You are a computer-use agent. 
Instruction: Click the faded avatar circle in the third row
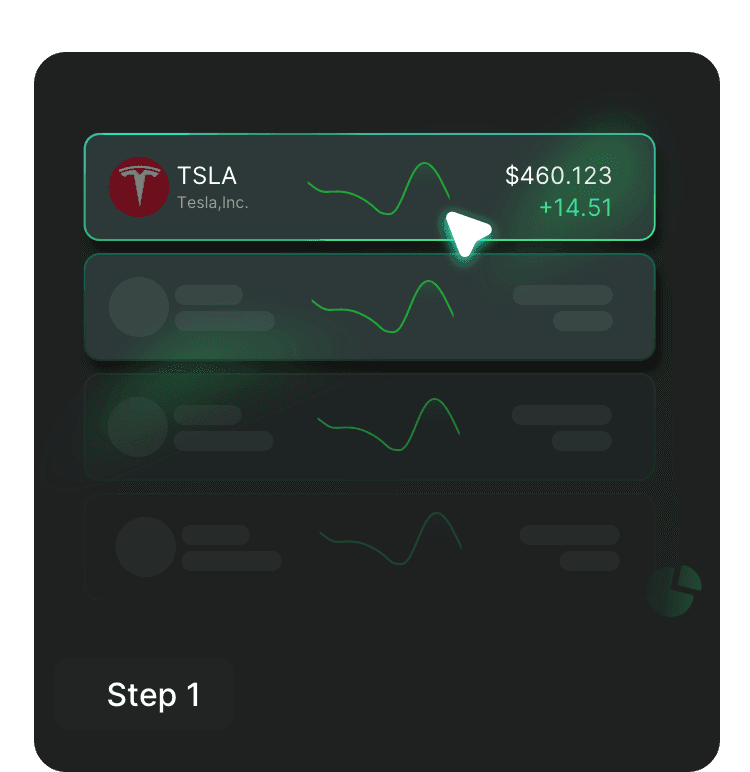[141, 426]
